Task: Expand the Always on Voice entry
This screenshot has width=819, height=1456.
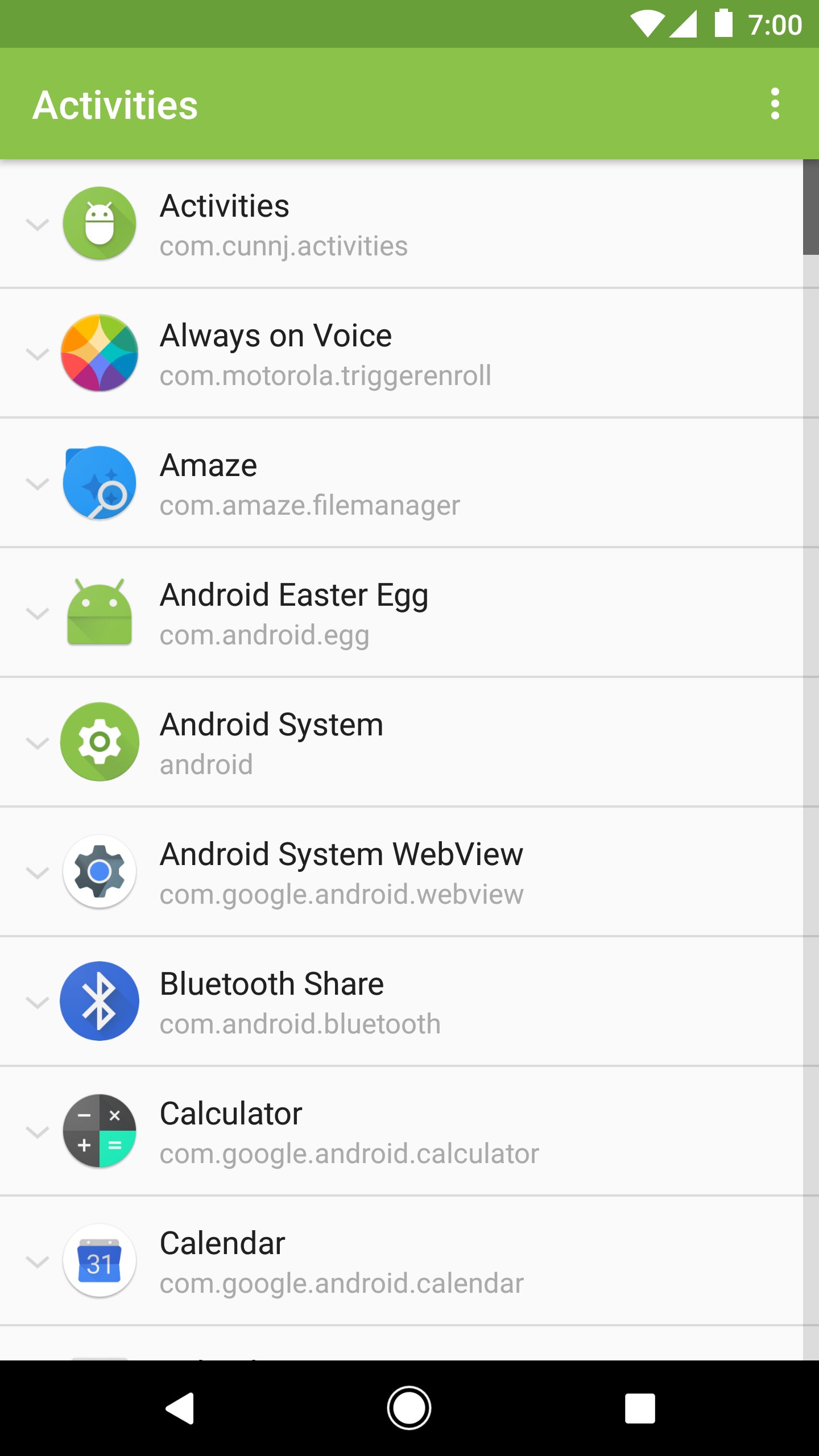Action: tap(38, 354)
